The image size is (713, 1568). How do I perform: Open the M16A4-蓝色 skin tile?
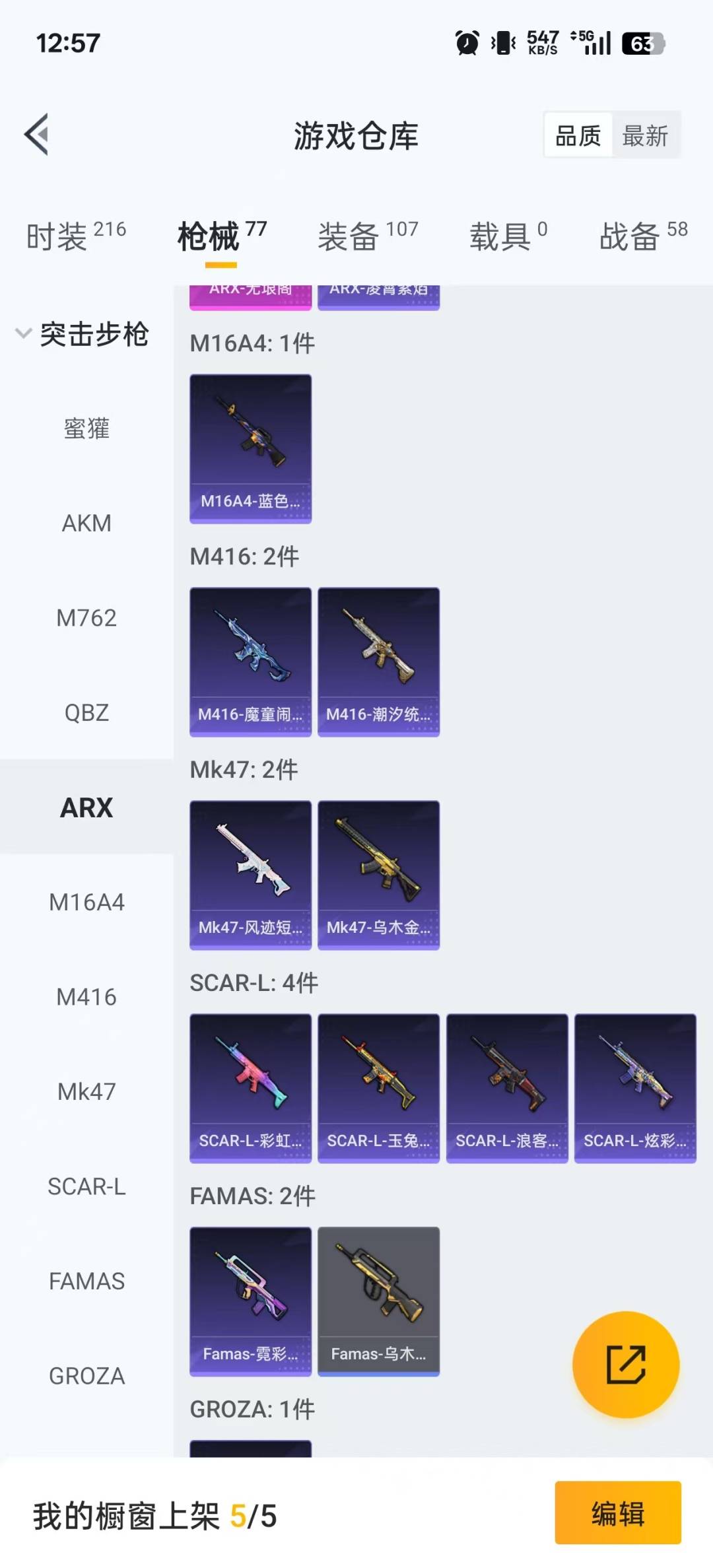250,448
